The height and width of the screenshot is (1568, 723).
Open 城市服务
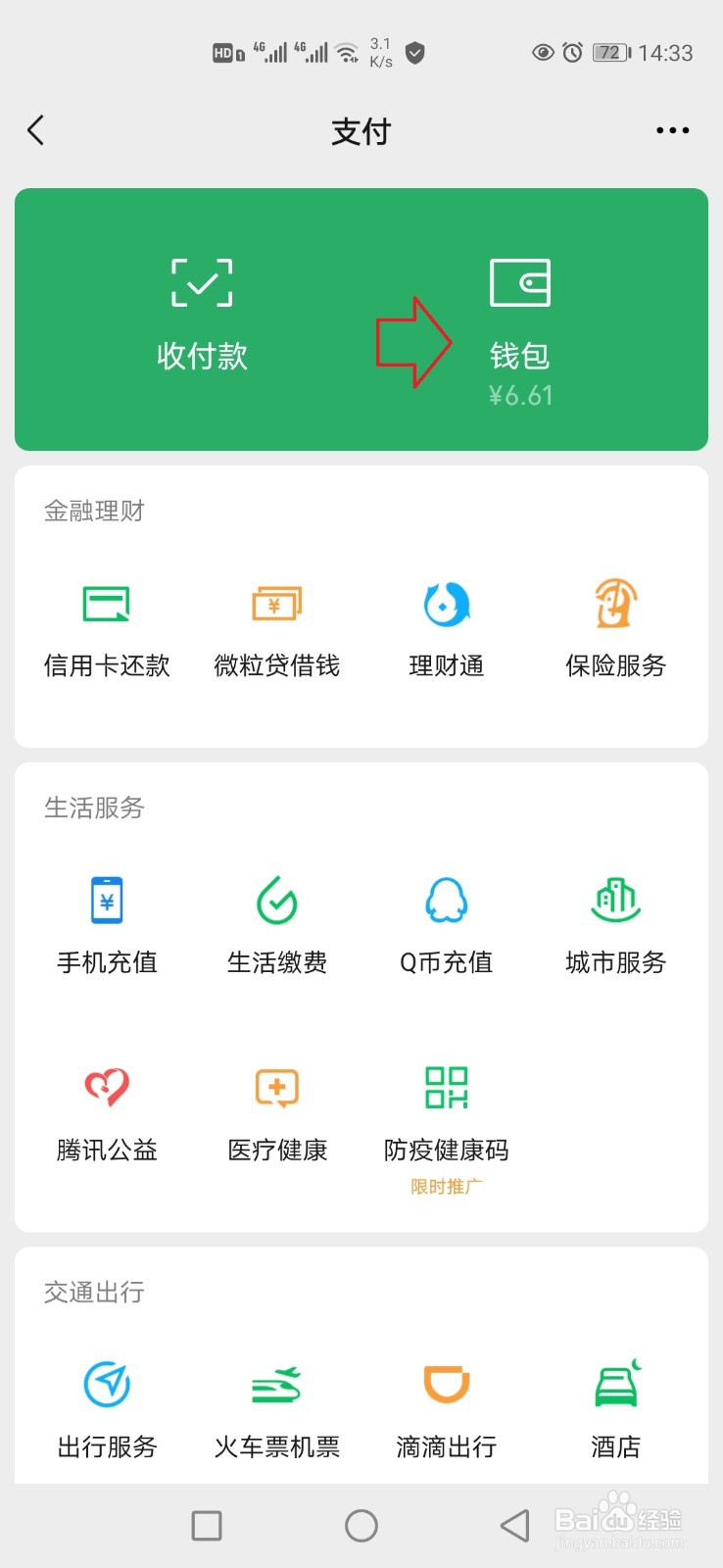pyautogui.click(x=616, y=927)
